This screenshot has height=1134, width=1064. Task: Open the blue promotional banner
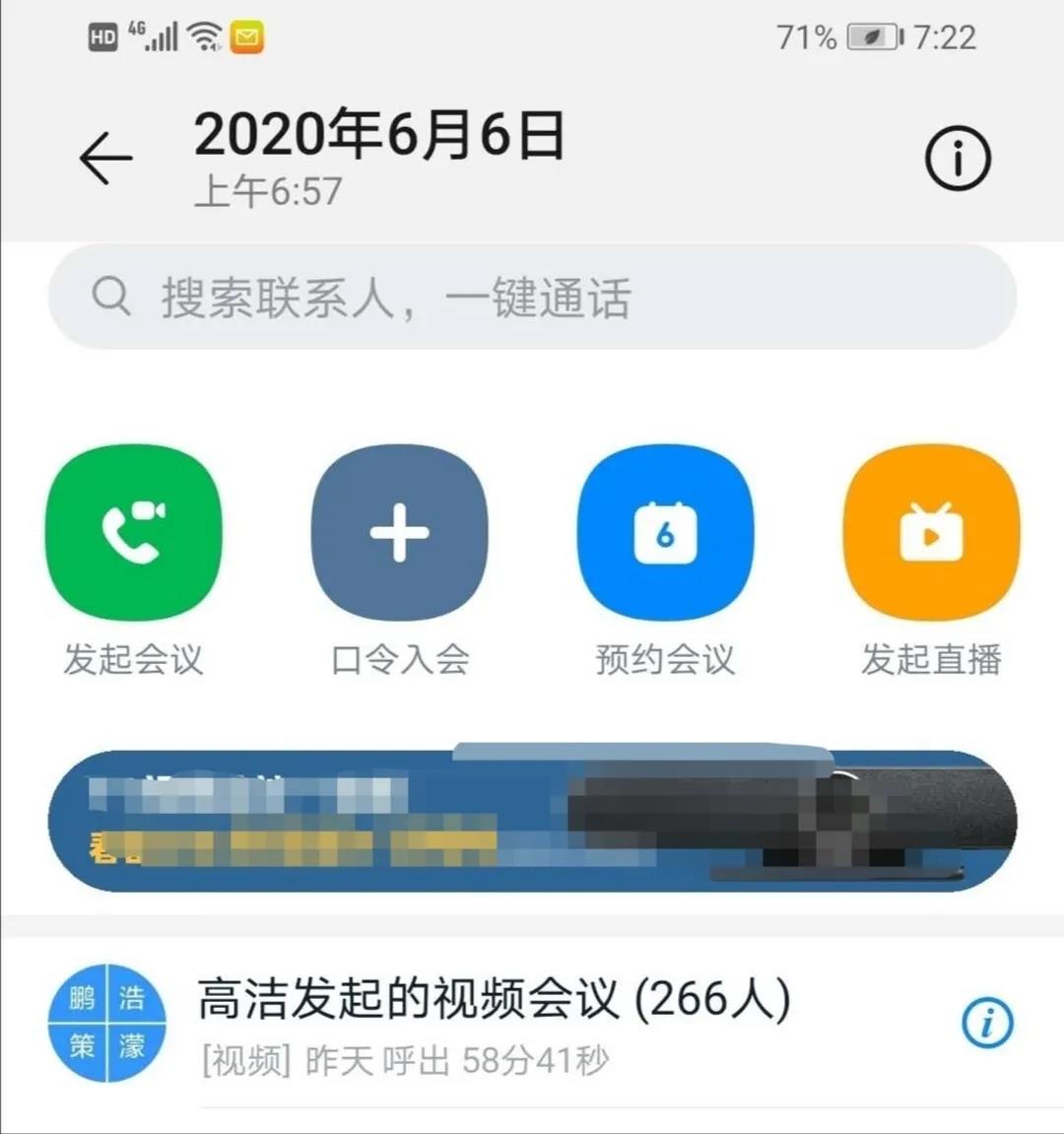pyautogui.click(x=532, y=821)
